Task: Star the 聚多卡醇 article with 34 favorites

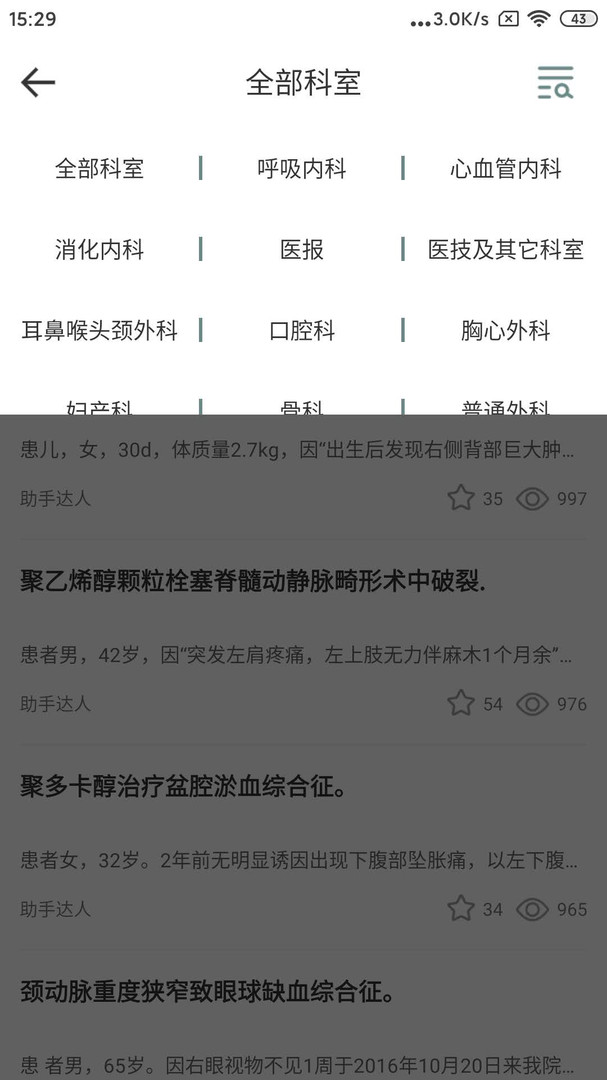Action: [461, 908]
